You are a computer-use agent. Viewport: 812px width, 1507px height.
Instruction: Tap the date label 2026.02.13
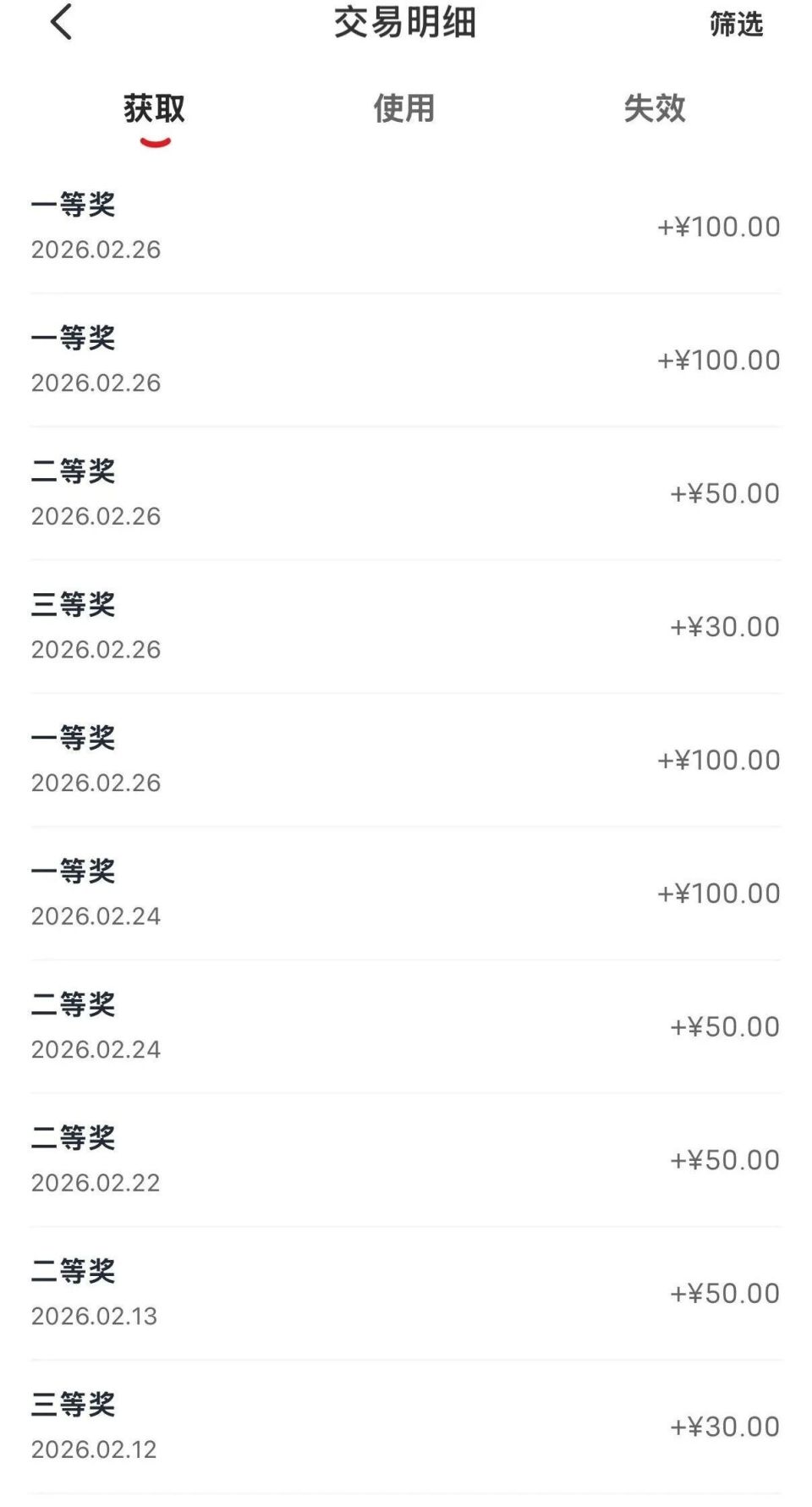pos(95,1315)
